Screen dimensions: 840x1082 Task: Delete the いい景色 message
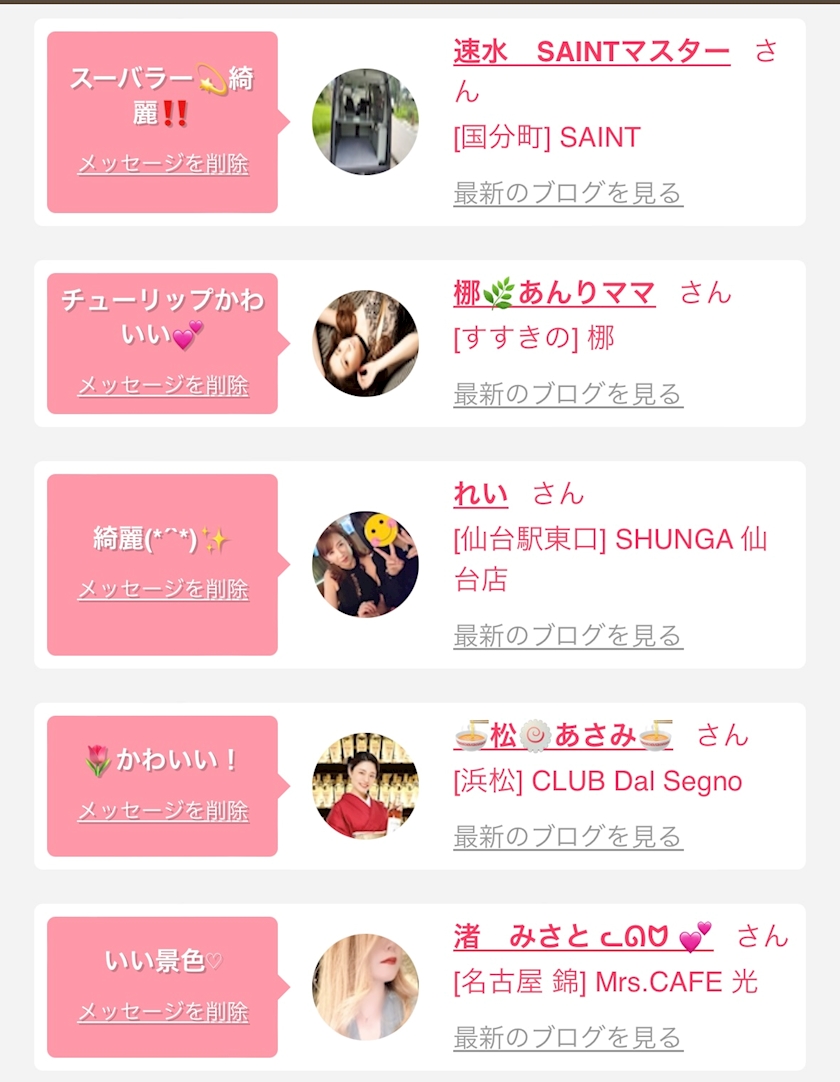[x=163, y=1012]
